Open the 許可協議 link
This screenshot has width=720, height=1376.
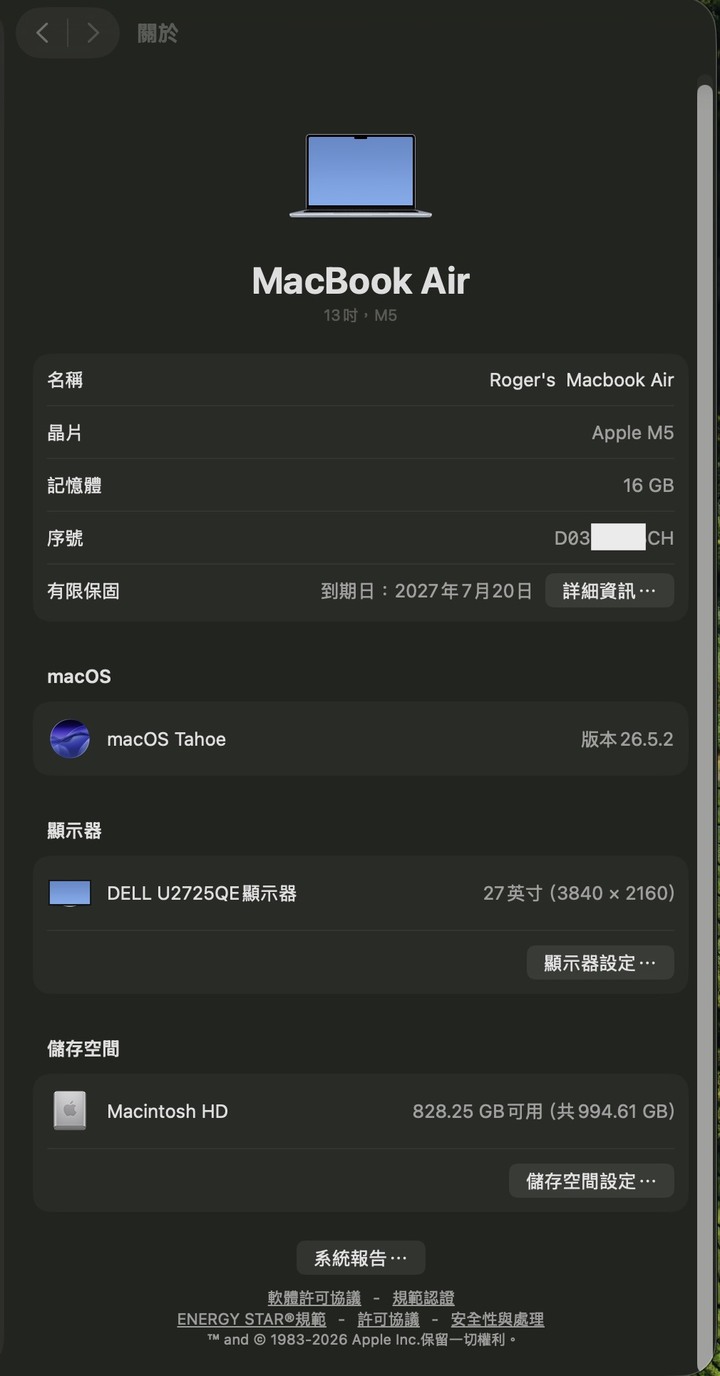[x=388, y=1319]
